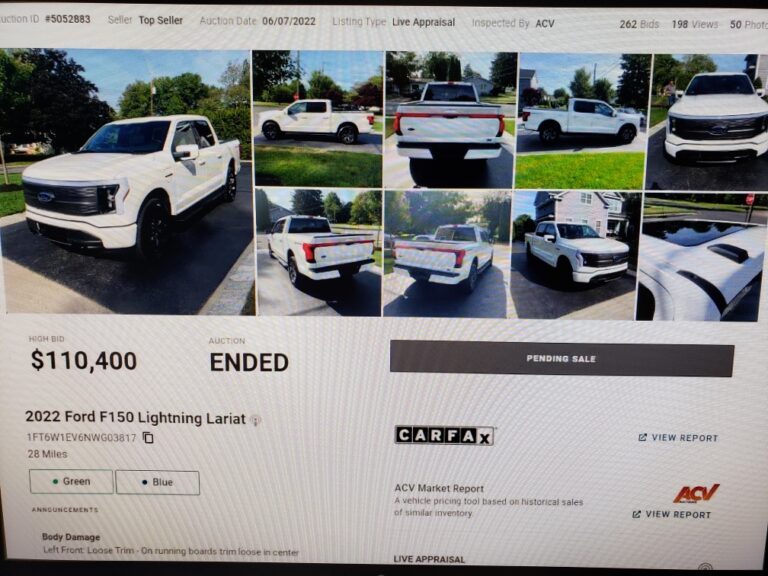Open the info icon beside the vehicle title
Image resolution: width=768 pixels, height=576 pixels.
click(x=256, y=421)
